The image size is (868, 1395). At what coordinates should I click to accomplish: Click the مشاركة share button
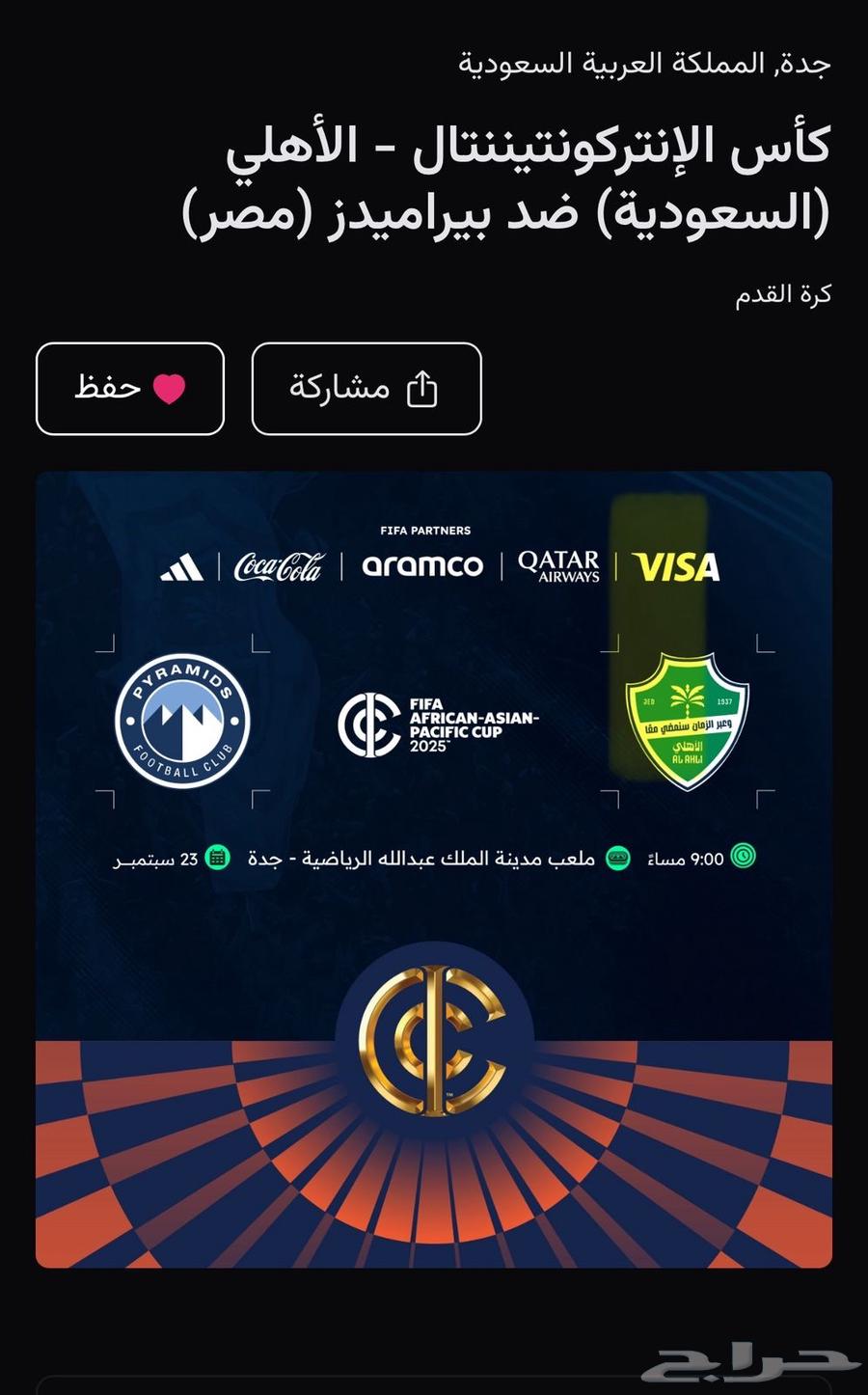(x=366, y=388)
